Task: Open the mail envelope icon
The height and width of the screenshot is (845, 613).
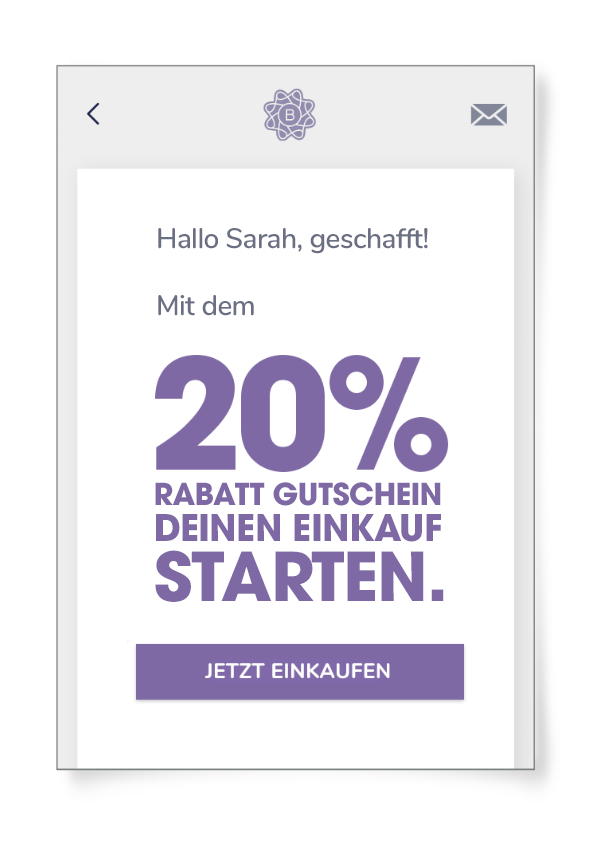Action: [x=488, y=115]
